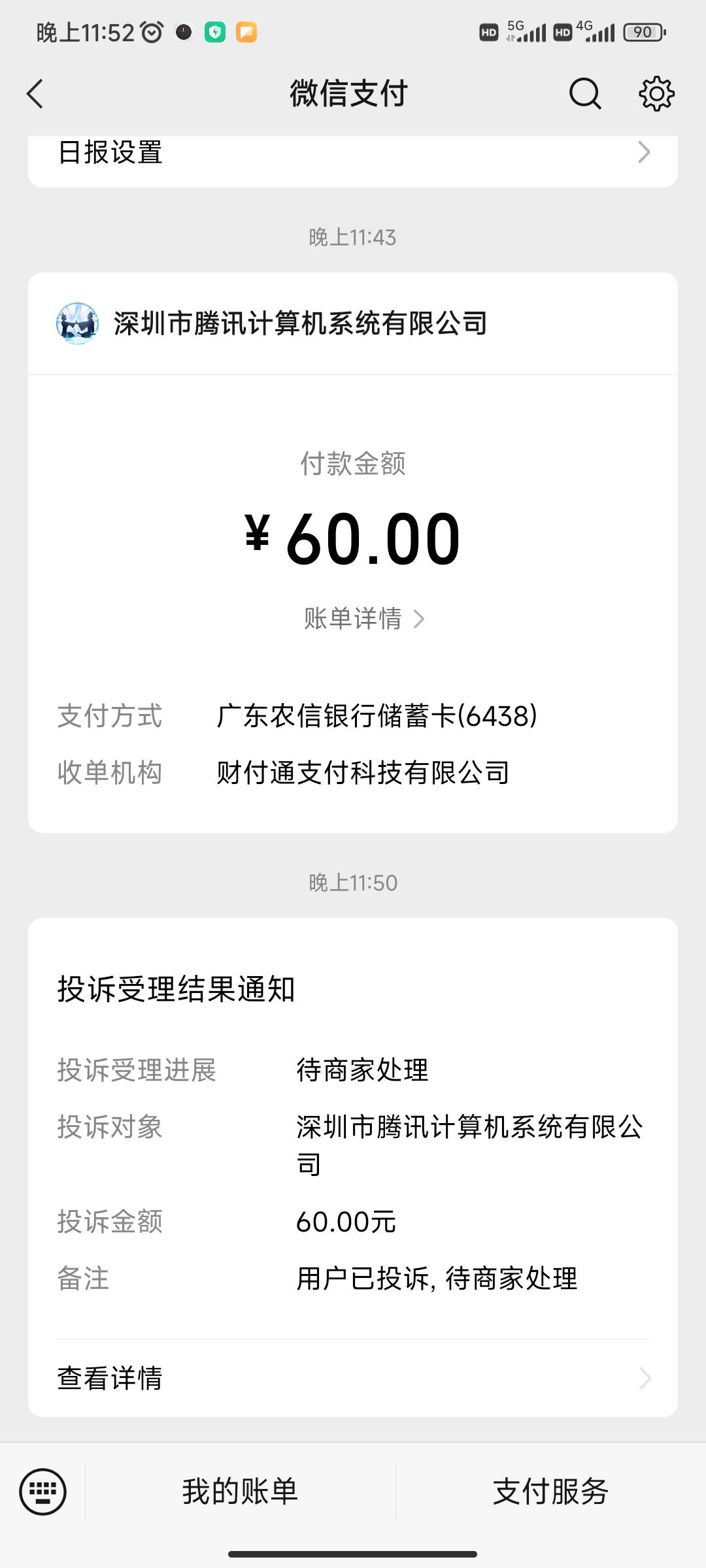Tap the back arrow icon
The image size is (706, 1568).
coord(35,93)
